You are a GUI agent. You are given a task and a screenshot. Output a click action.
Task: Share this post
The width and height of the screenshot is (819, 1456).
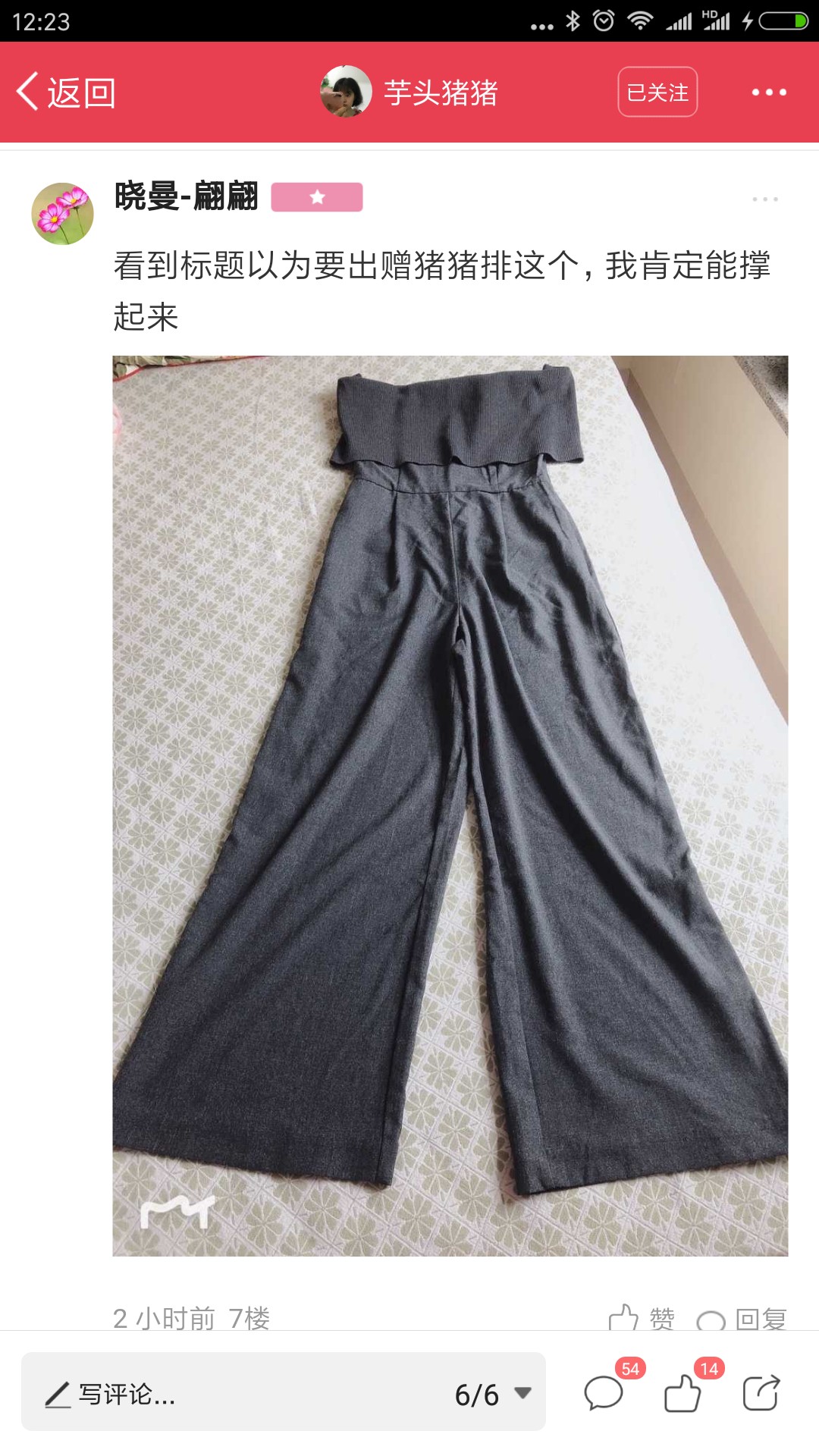pyautogui.click(x=761, y=1392)
